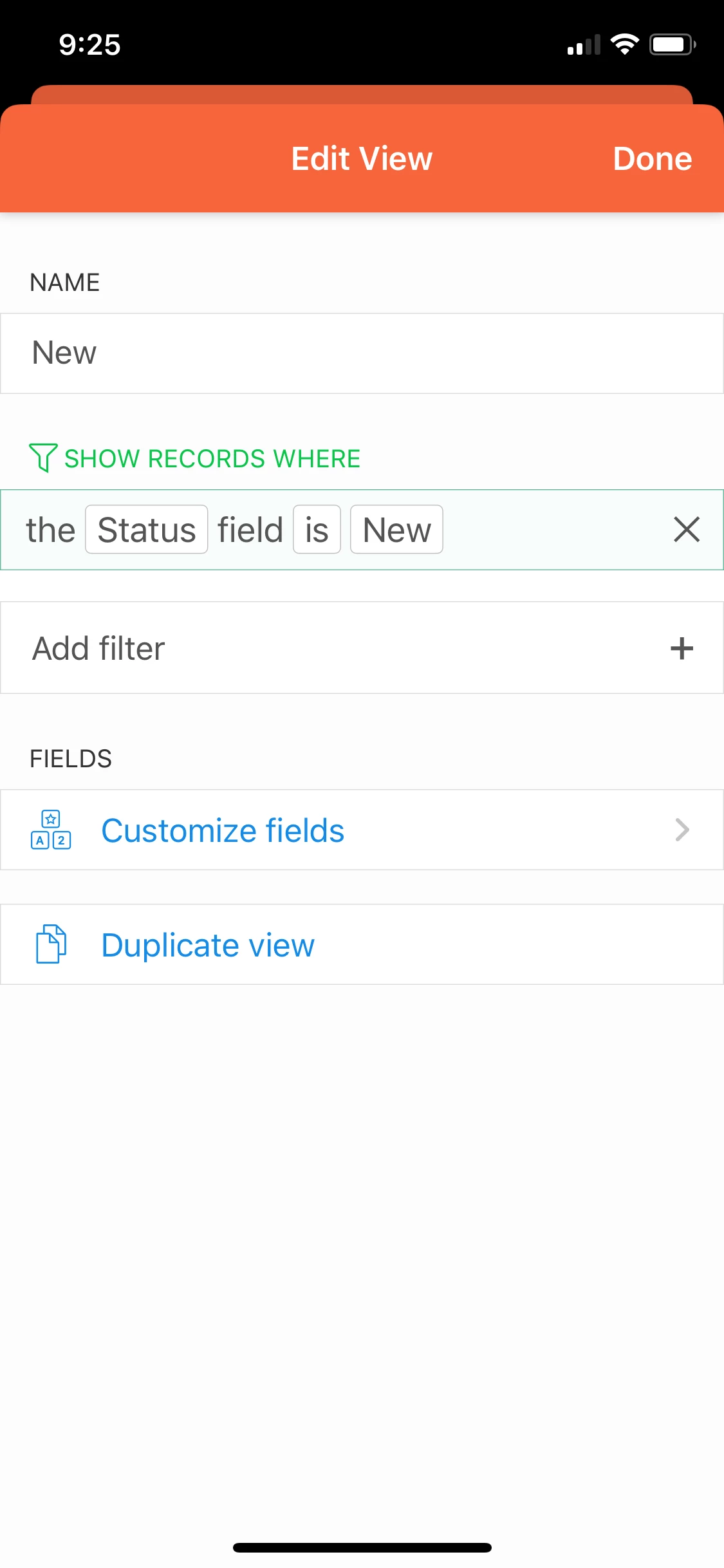Add a new filter
724x1568 pixels.
362,648
